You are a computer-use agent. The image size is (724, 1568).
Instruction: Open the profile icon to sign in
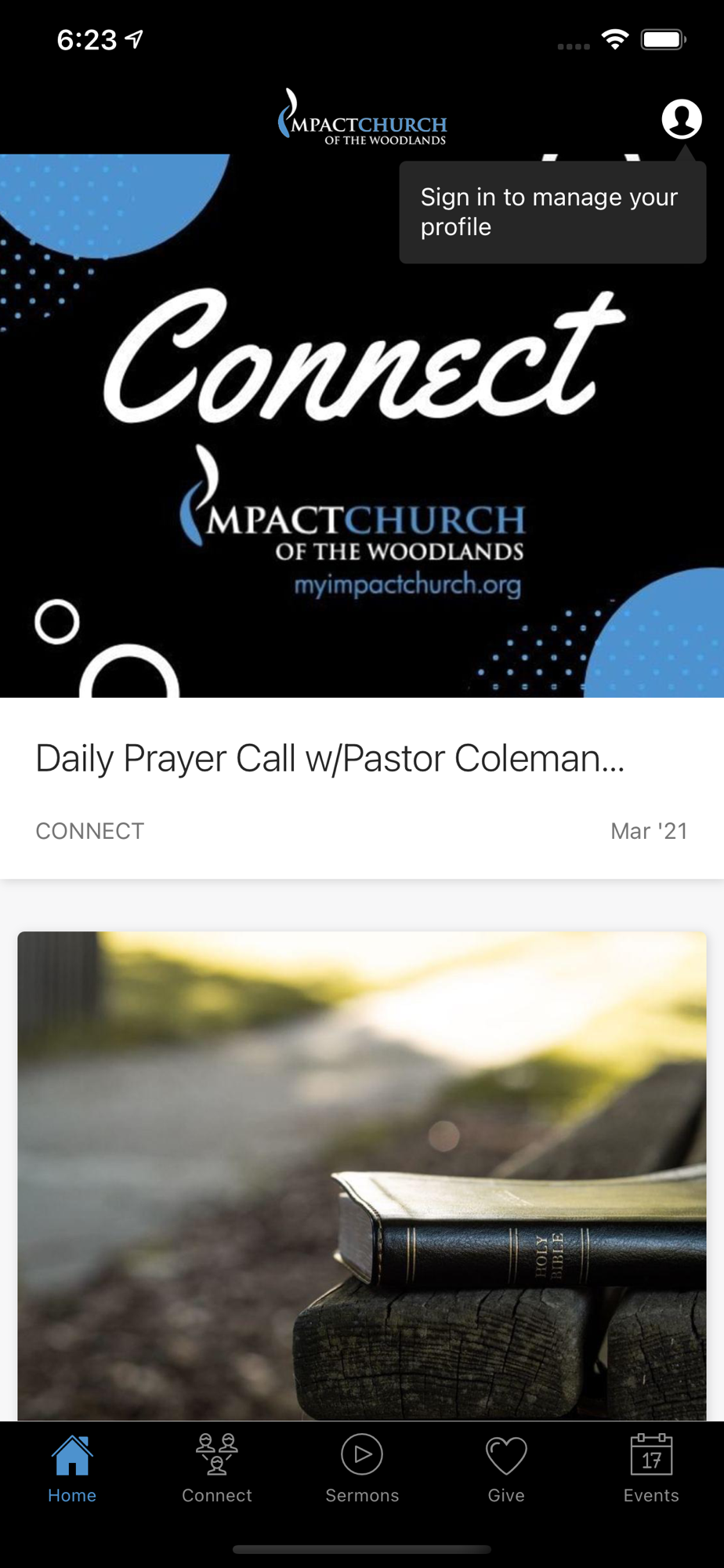681,119
